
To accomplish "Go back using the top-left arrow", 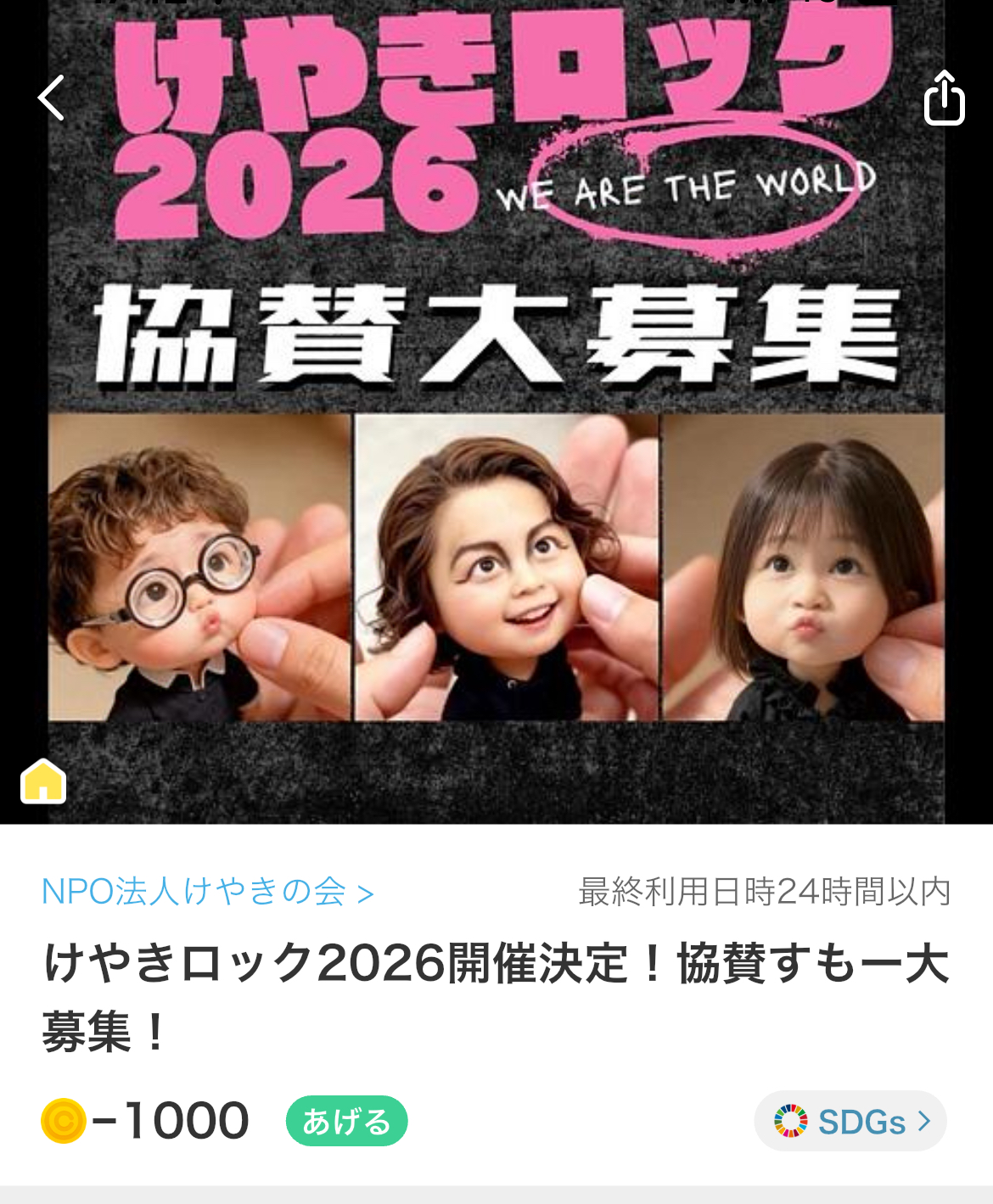I will [x=52, y=98].
